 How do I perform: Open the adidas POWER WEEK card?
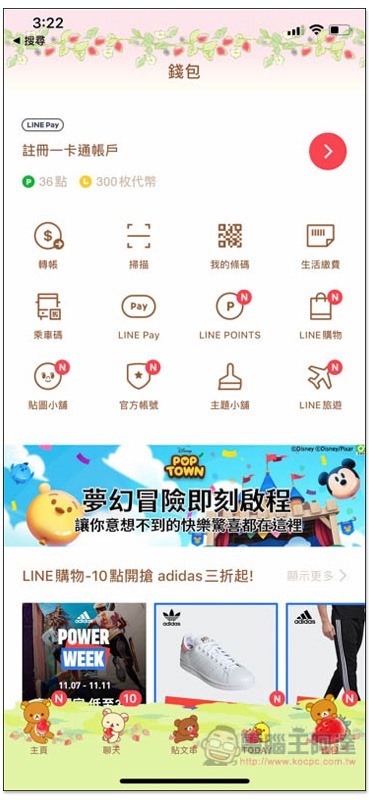click(84, 653)
